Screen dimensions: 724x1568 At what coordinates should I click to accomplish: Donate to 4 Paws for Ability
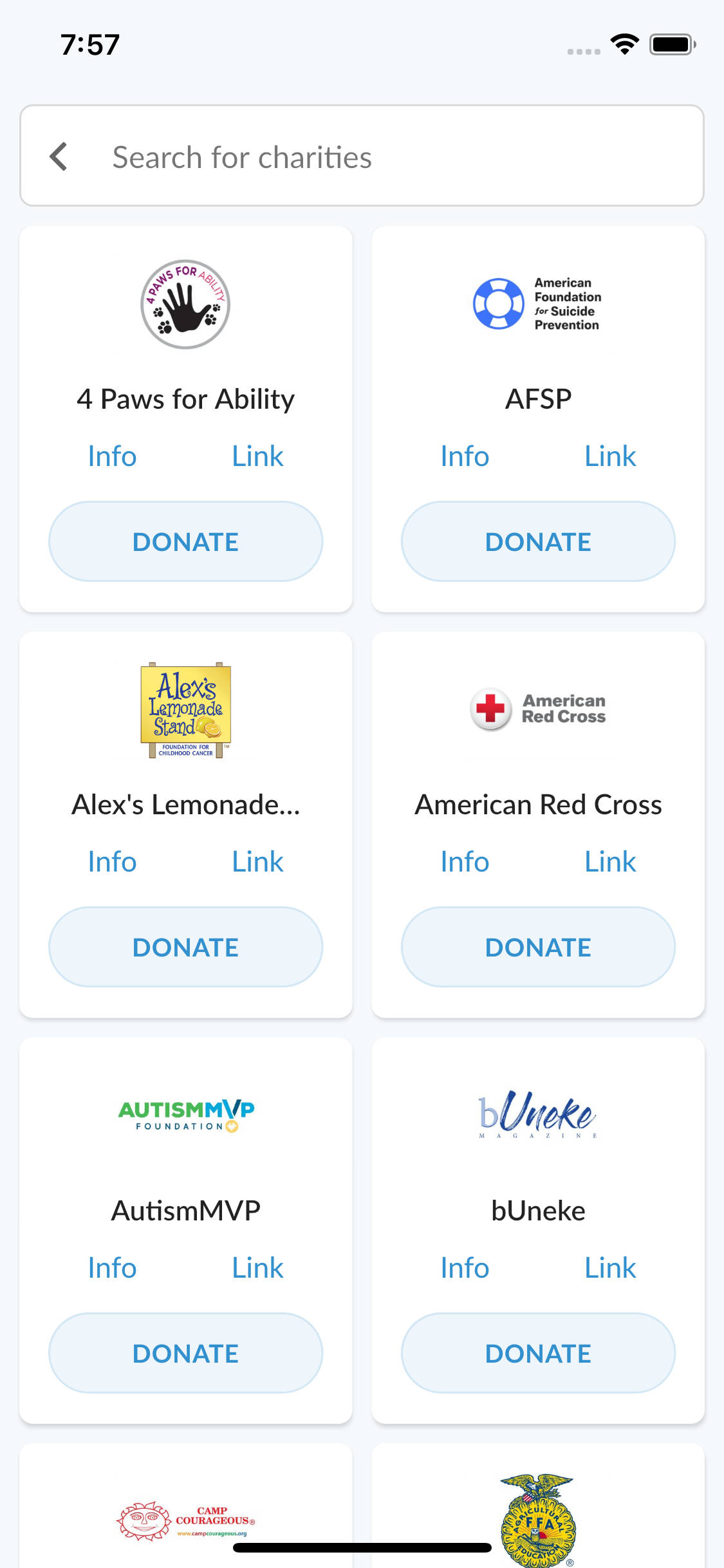point(185,541)
